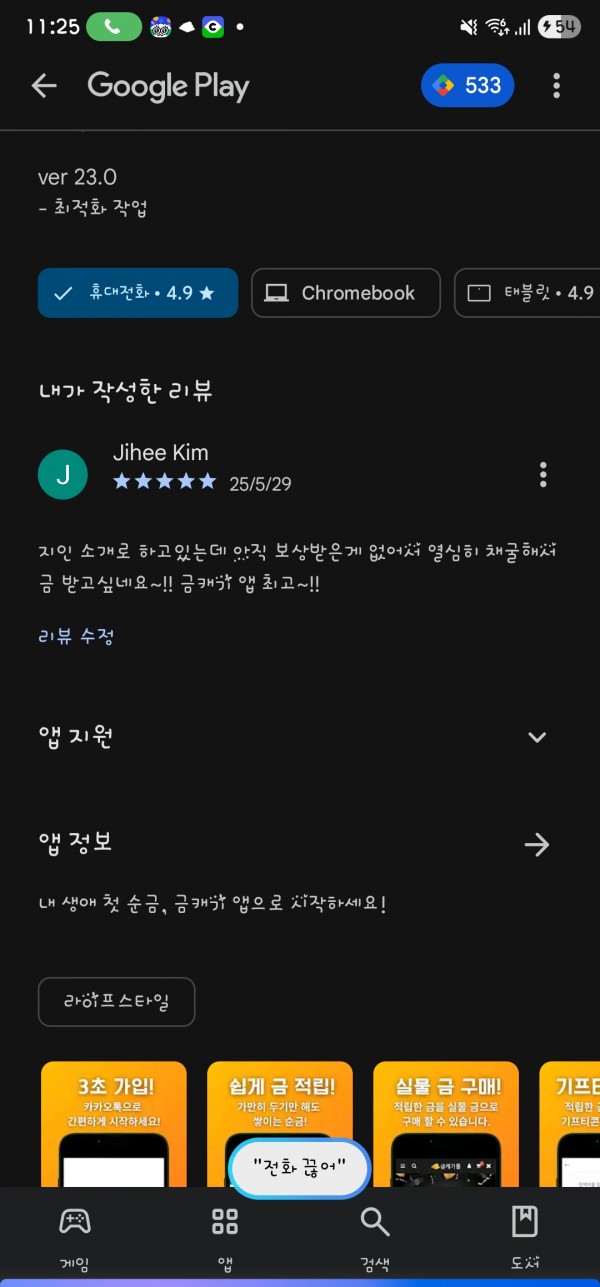Go back with the arrow icon
The image size is (600, 1287).
pos(44,86)
